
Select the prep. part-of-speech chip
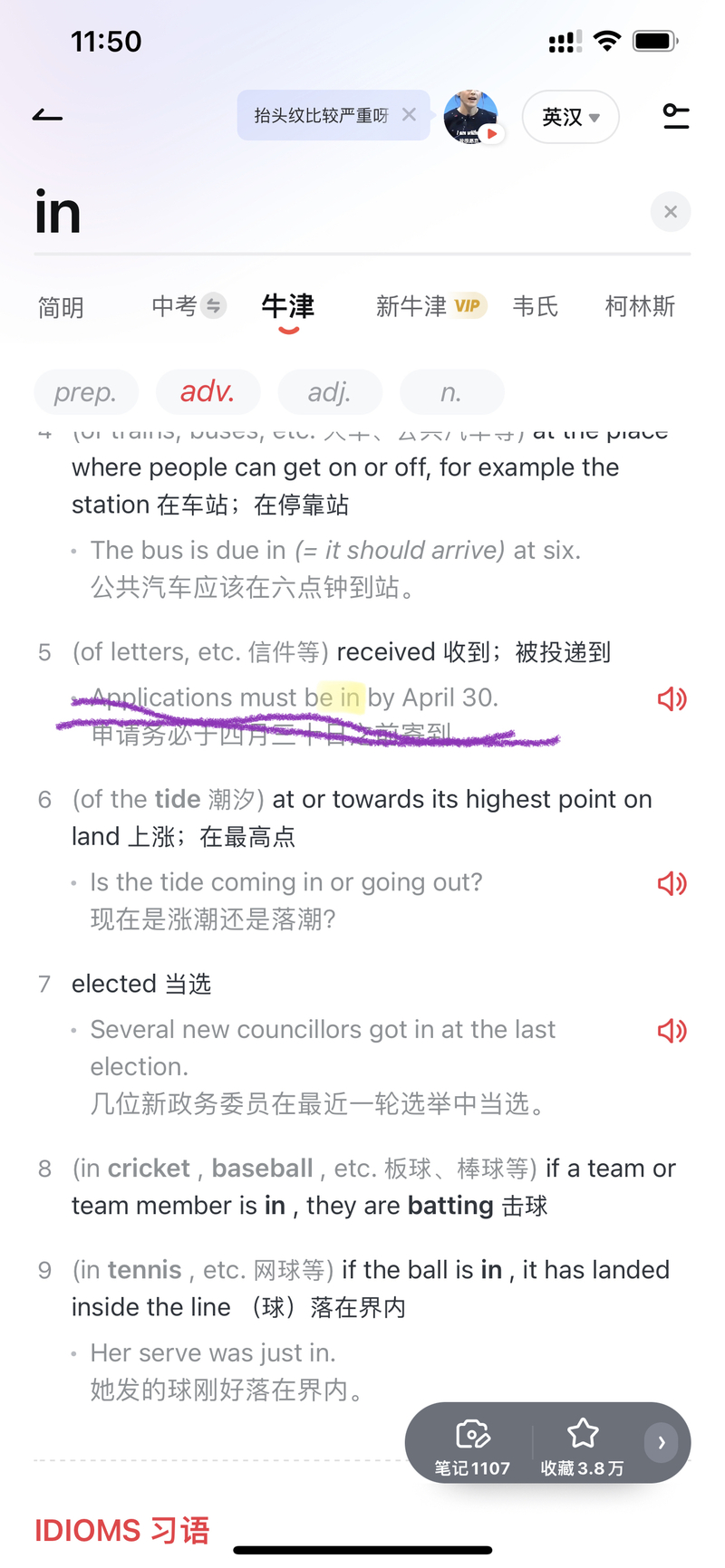86,392
